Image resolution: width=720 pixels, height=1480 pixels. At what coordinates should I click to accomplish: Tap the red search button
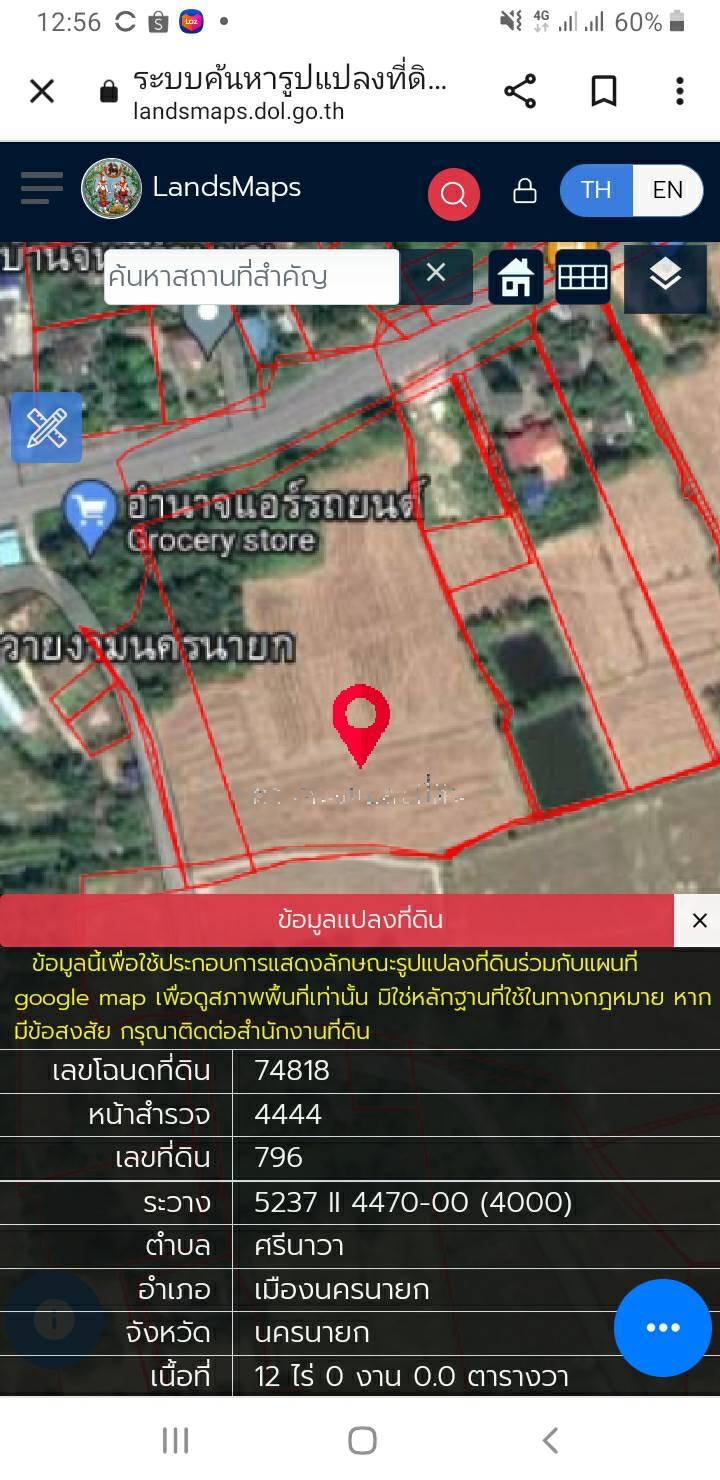pyautogui.click(x=454, y=194)
